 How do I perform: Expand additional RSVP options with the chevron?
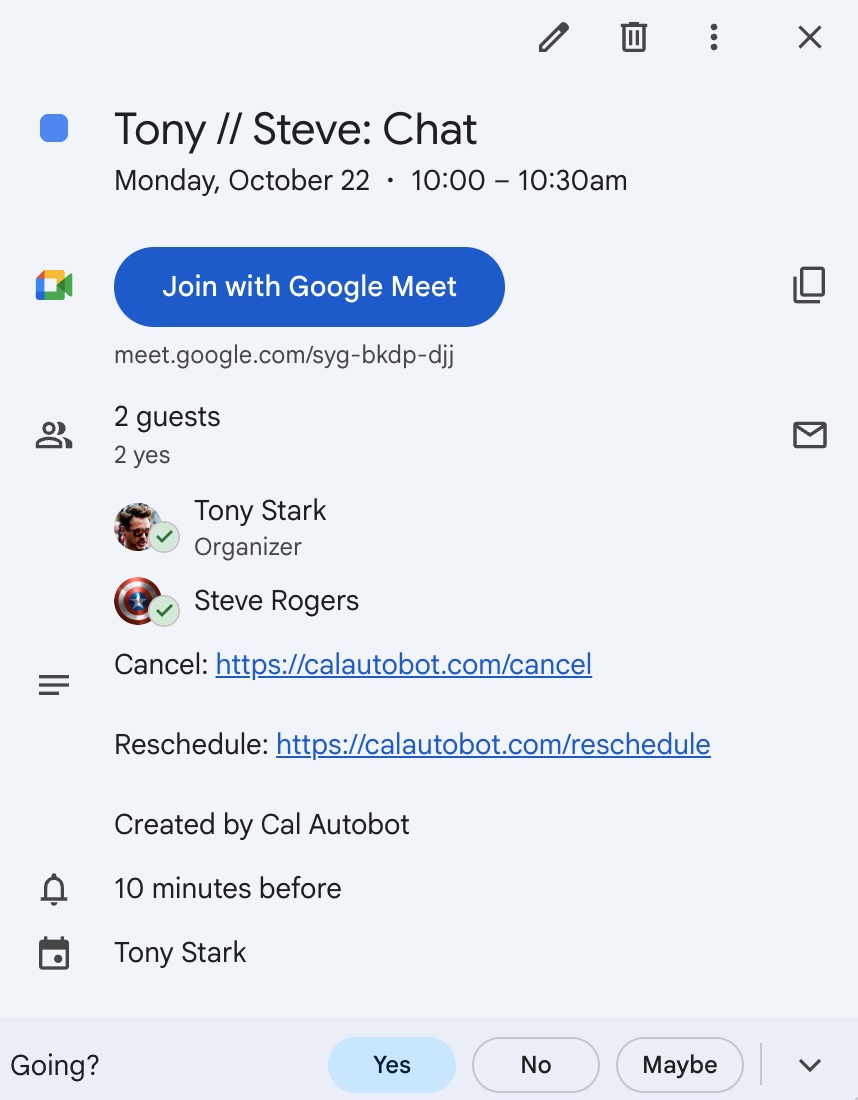point(809,1065)
